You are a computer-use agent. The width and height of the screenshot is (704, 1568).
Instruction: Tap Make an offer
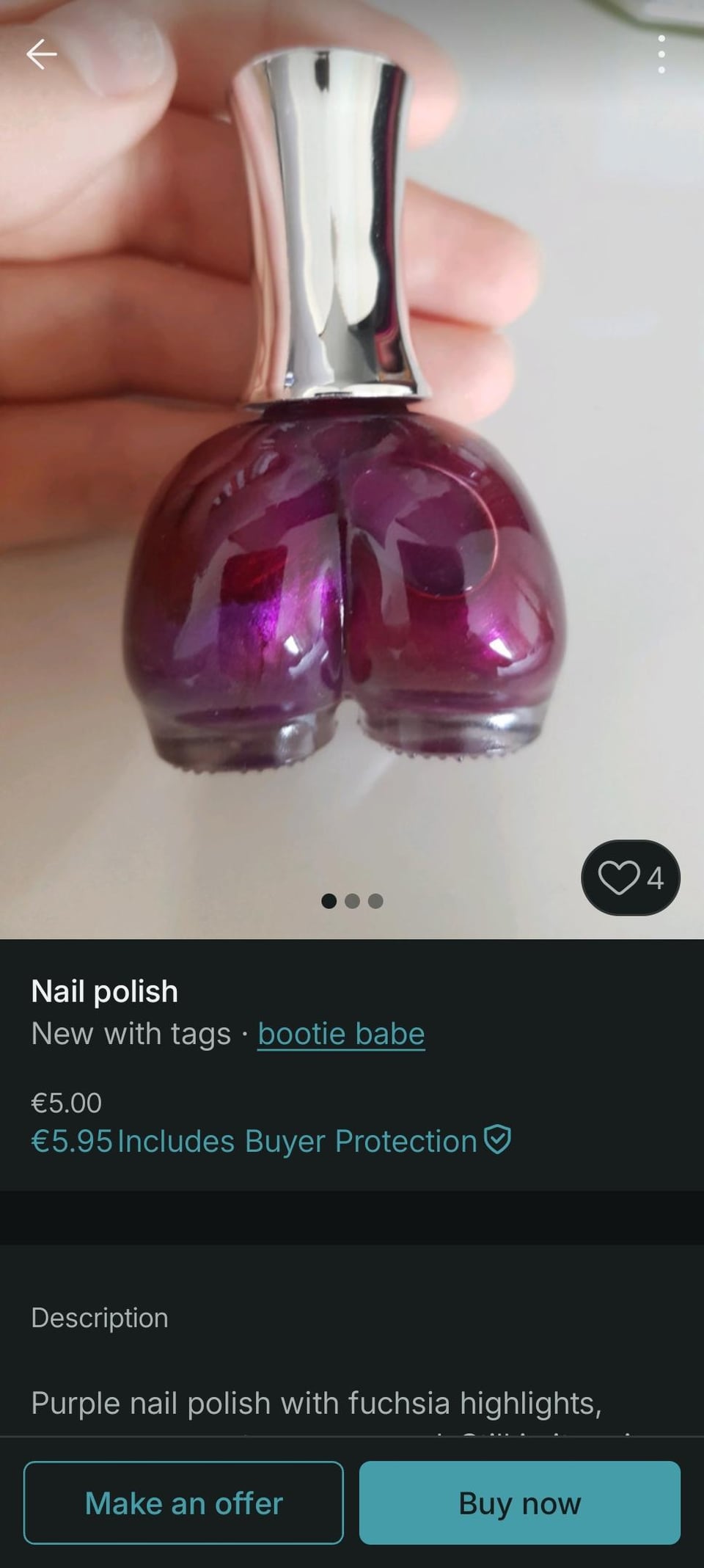[183, 1503]
